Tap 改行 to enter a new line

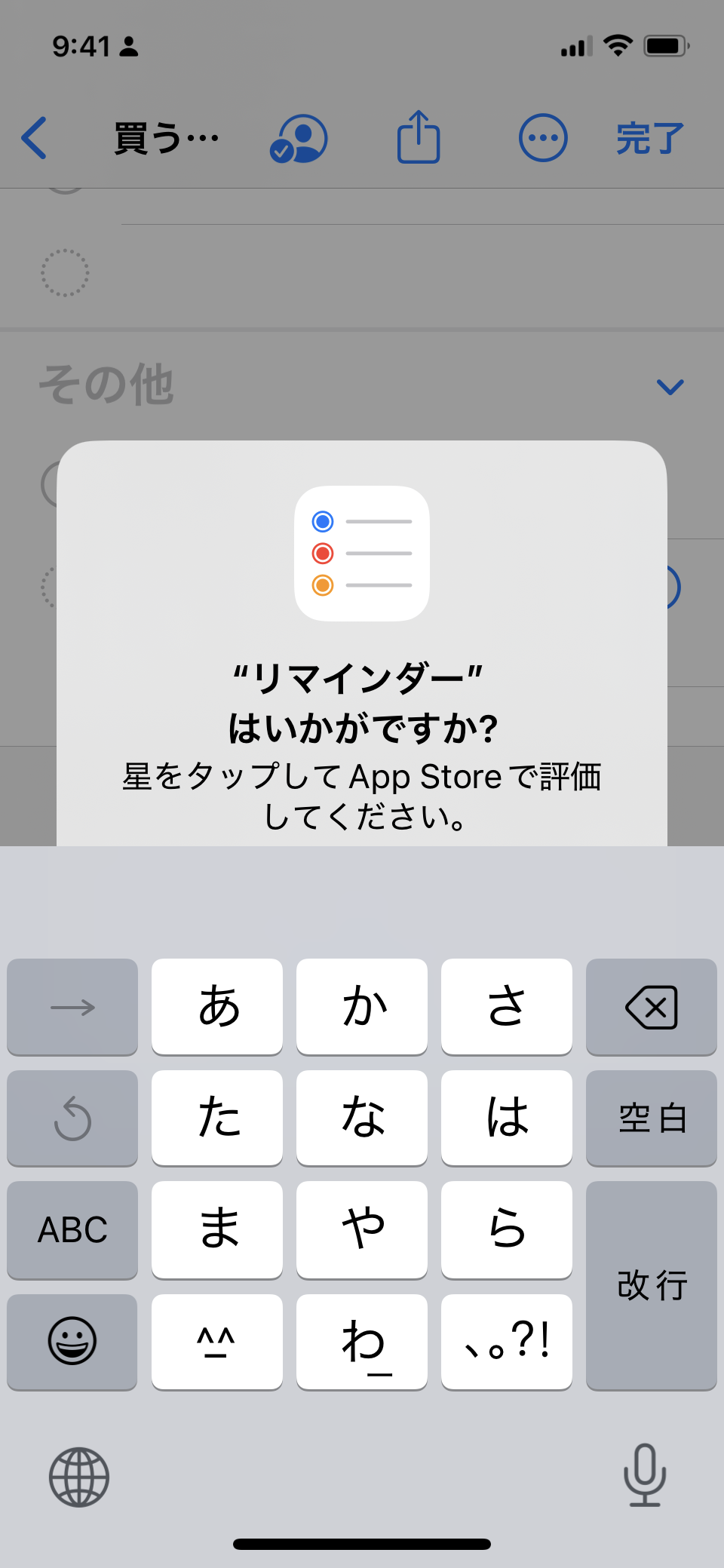click(652, 1285)
